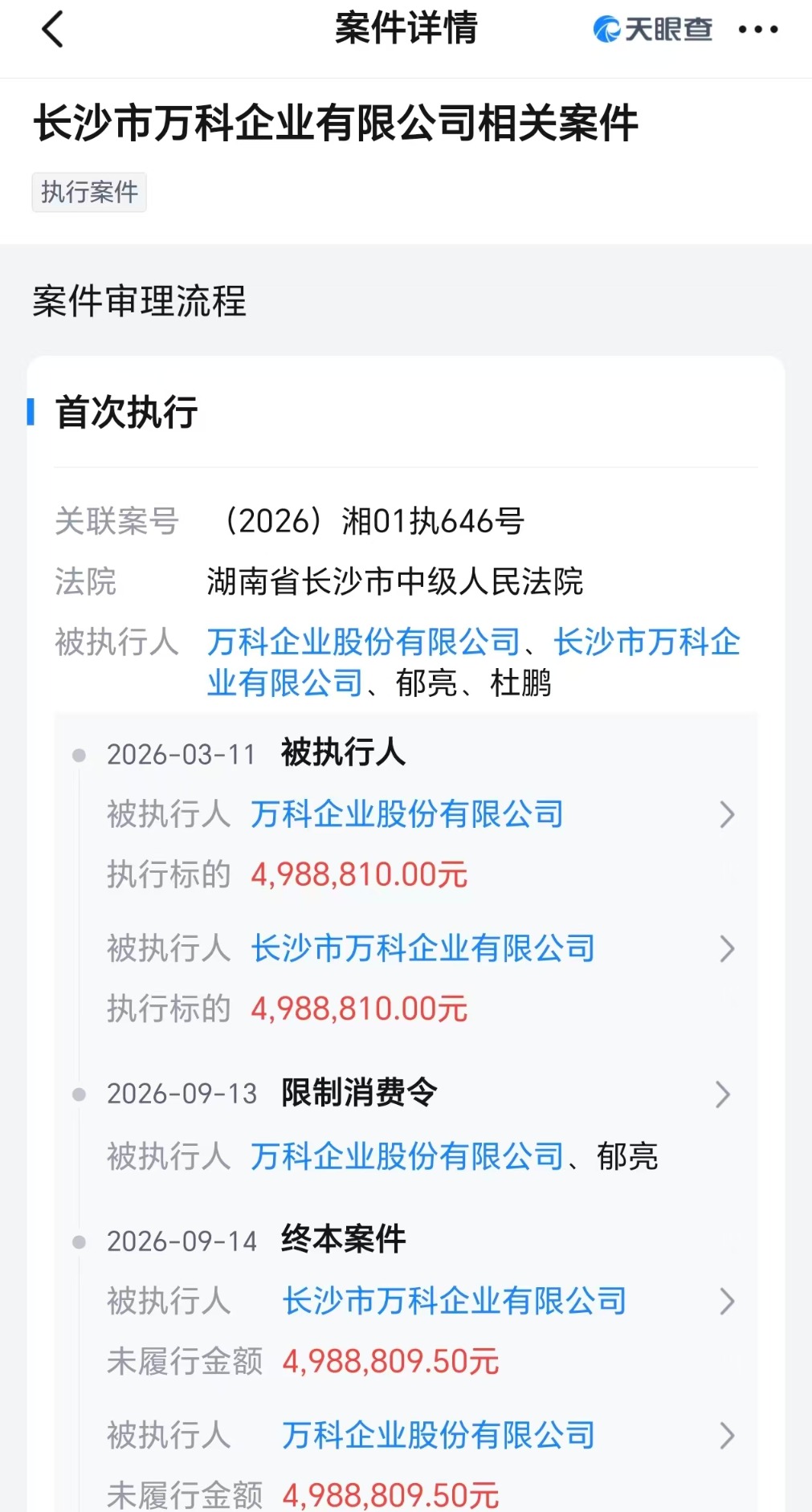The image size is (812, 1512).
Task: Tap 万科企业股份有限公司 link under 限制消费令
Action: 407,1157
